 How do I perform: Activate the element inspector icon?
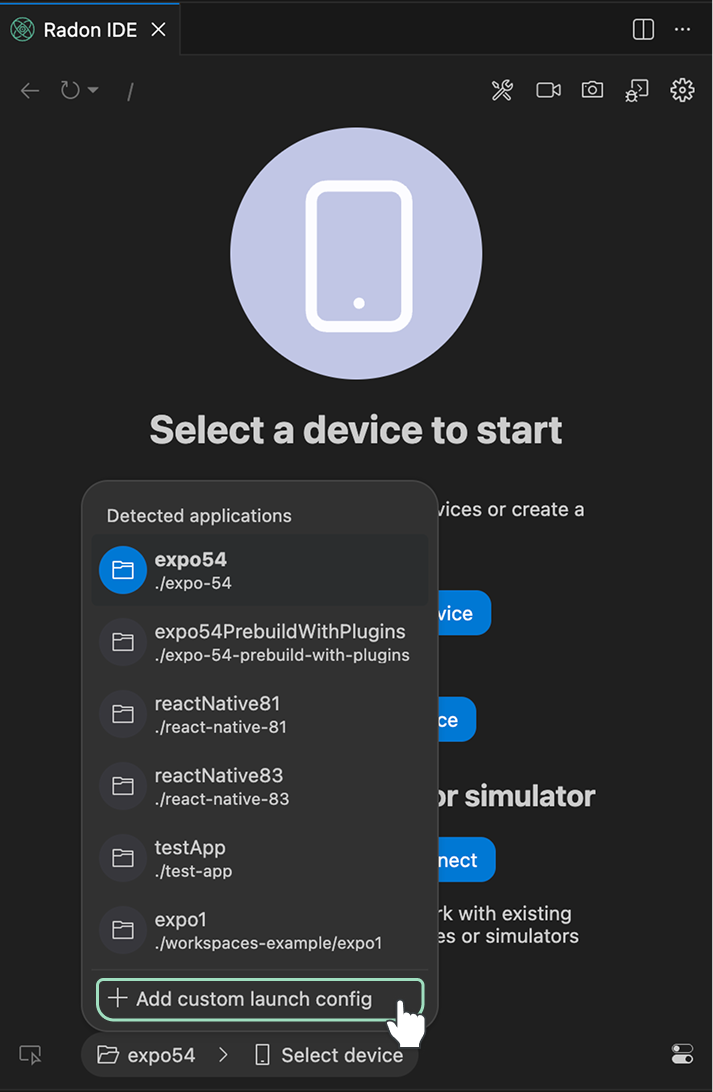(31, 1055)
